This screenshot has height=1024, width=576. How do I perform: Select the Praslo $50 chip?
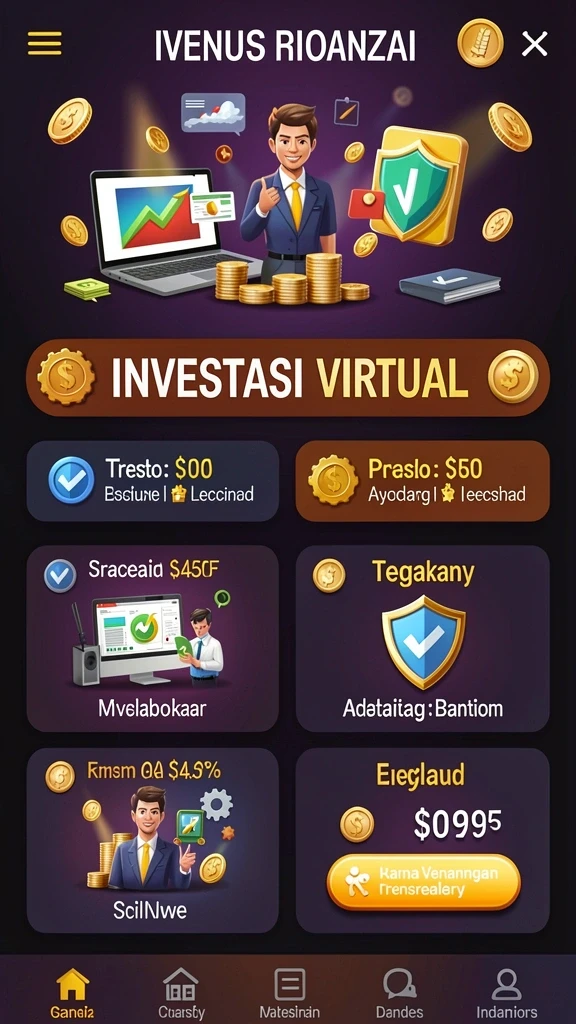pos(423,481)
